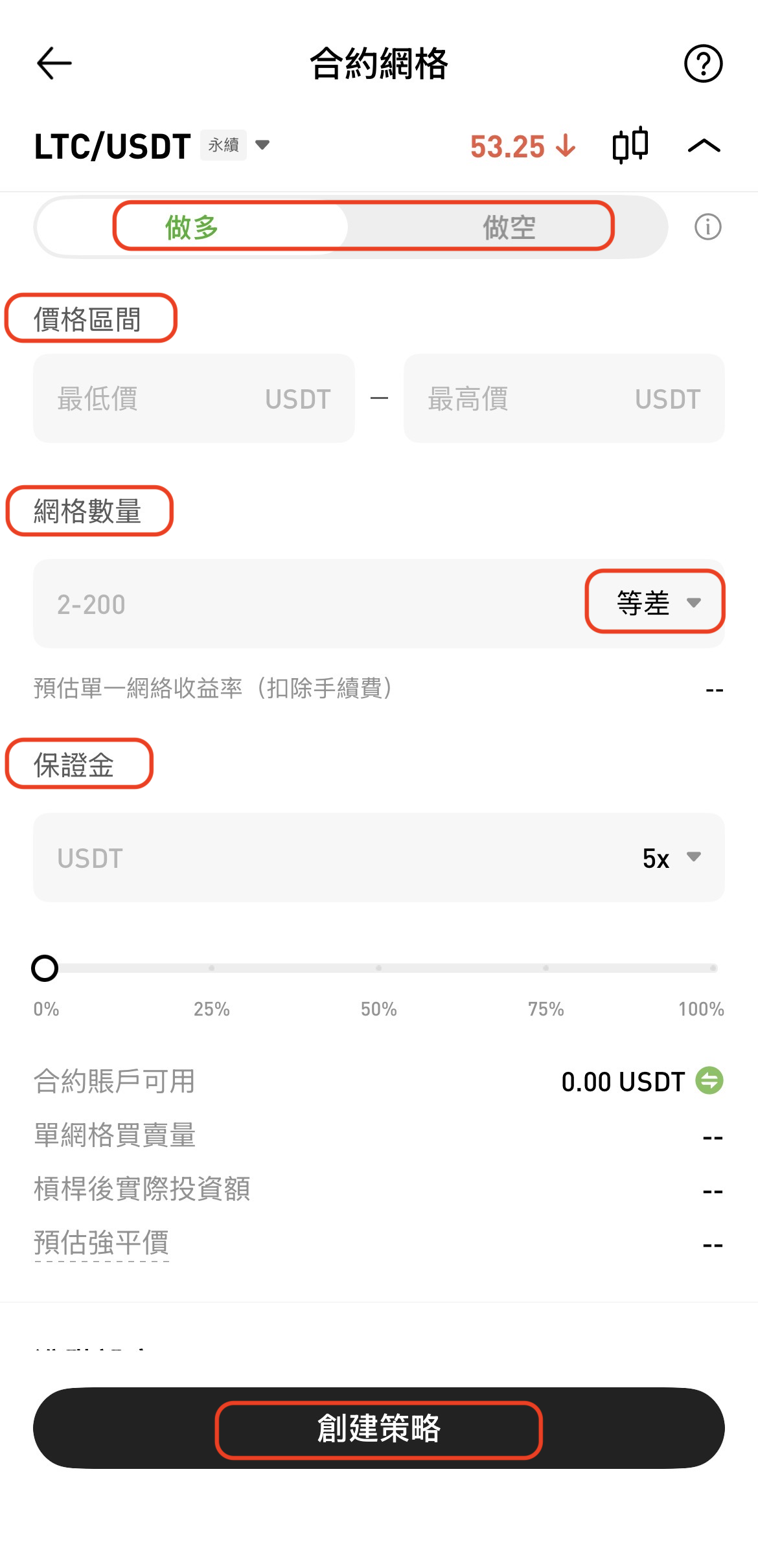
Task: Open the 等差 grid mode dropdown
Action: (656, 602)
